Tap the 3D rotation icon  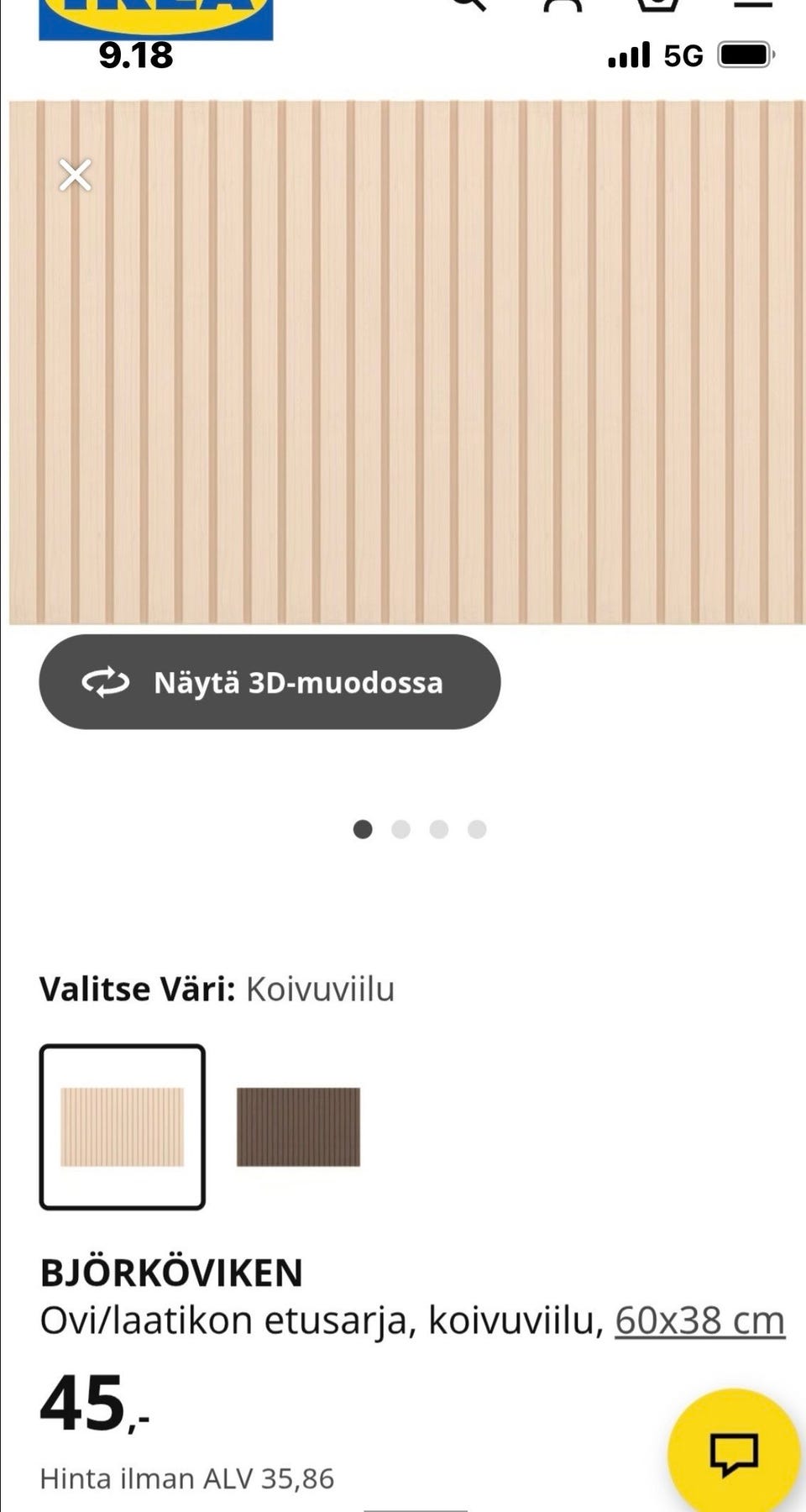pos(107,683)
